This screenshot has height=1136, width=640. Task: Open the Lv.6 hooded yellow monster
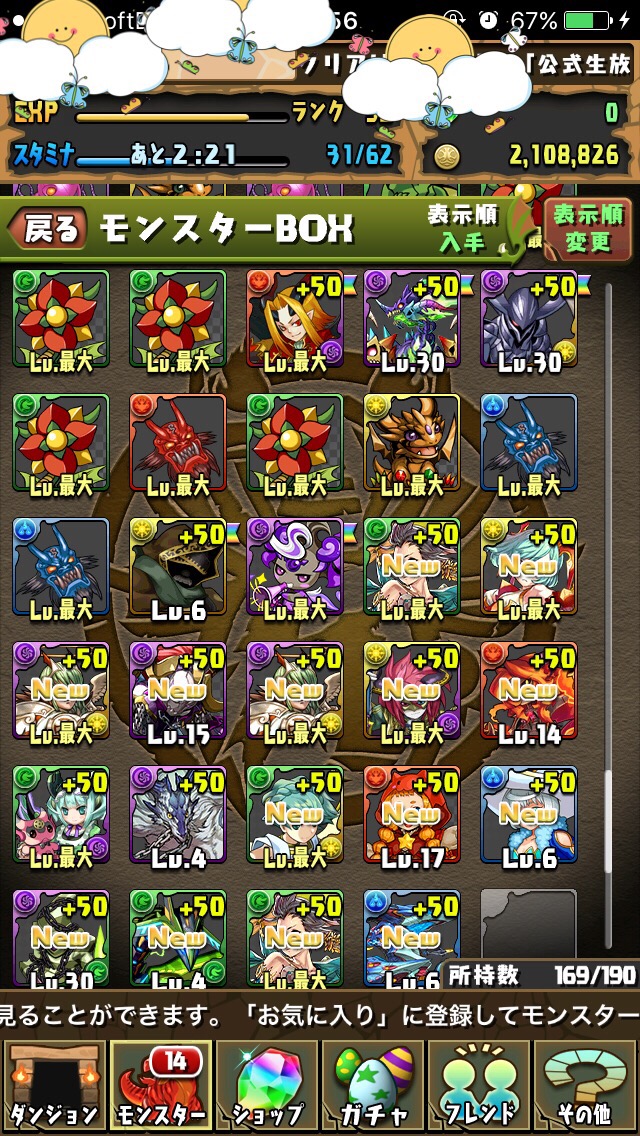(178, 567)
